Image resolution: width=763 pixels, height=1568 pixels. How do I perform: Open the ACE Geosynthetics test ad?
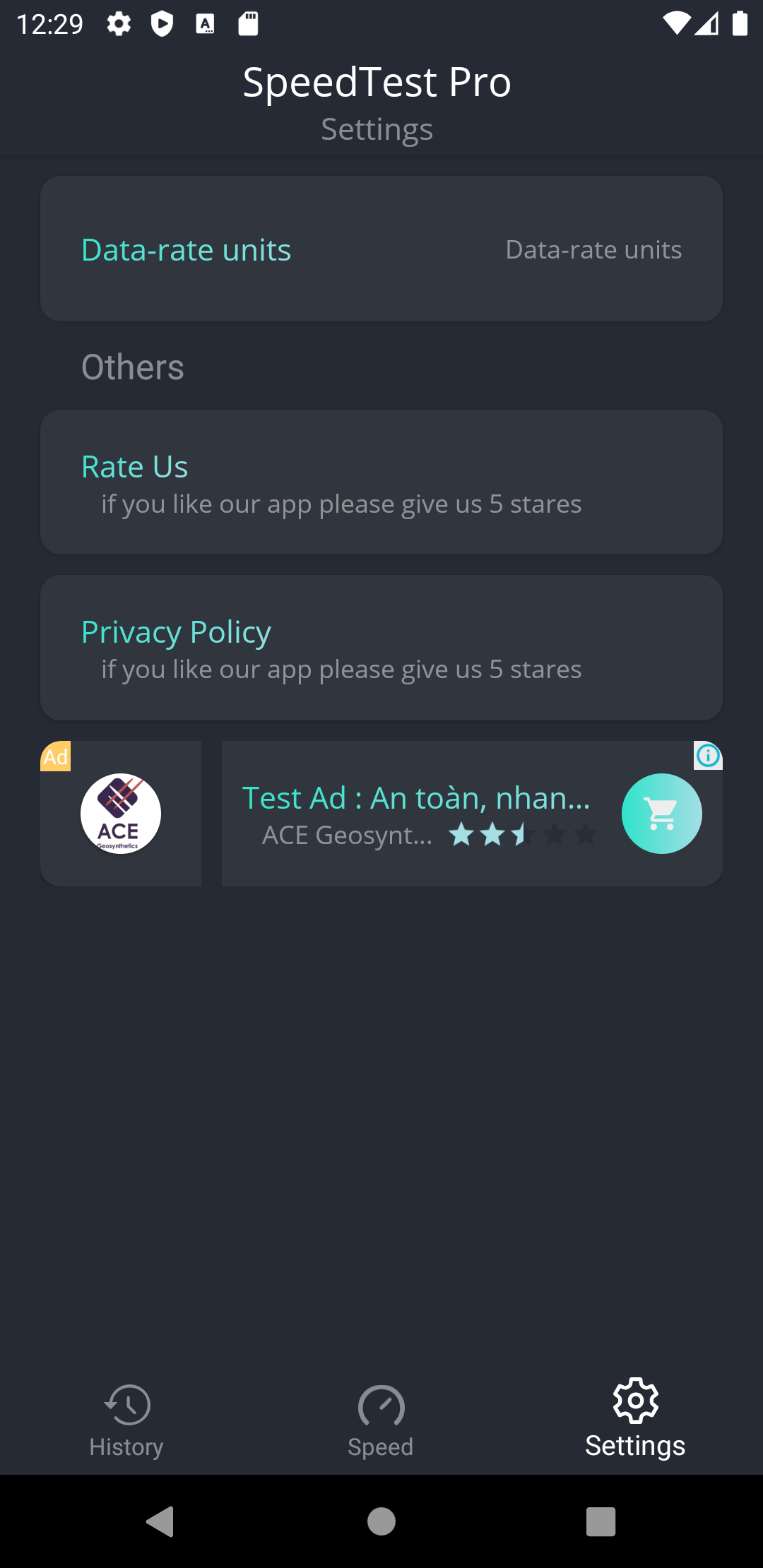click(417, 814)
